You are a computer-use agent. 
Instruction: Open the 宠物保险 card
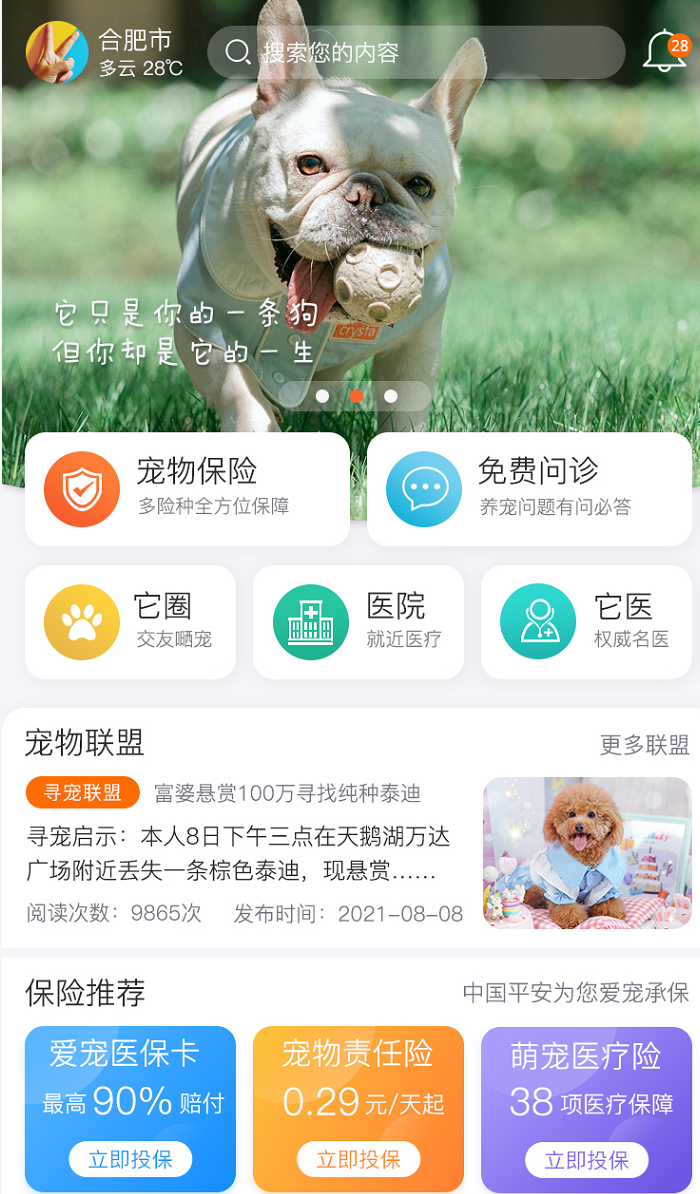[187, 489]
